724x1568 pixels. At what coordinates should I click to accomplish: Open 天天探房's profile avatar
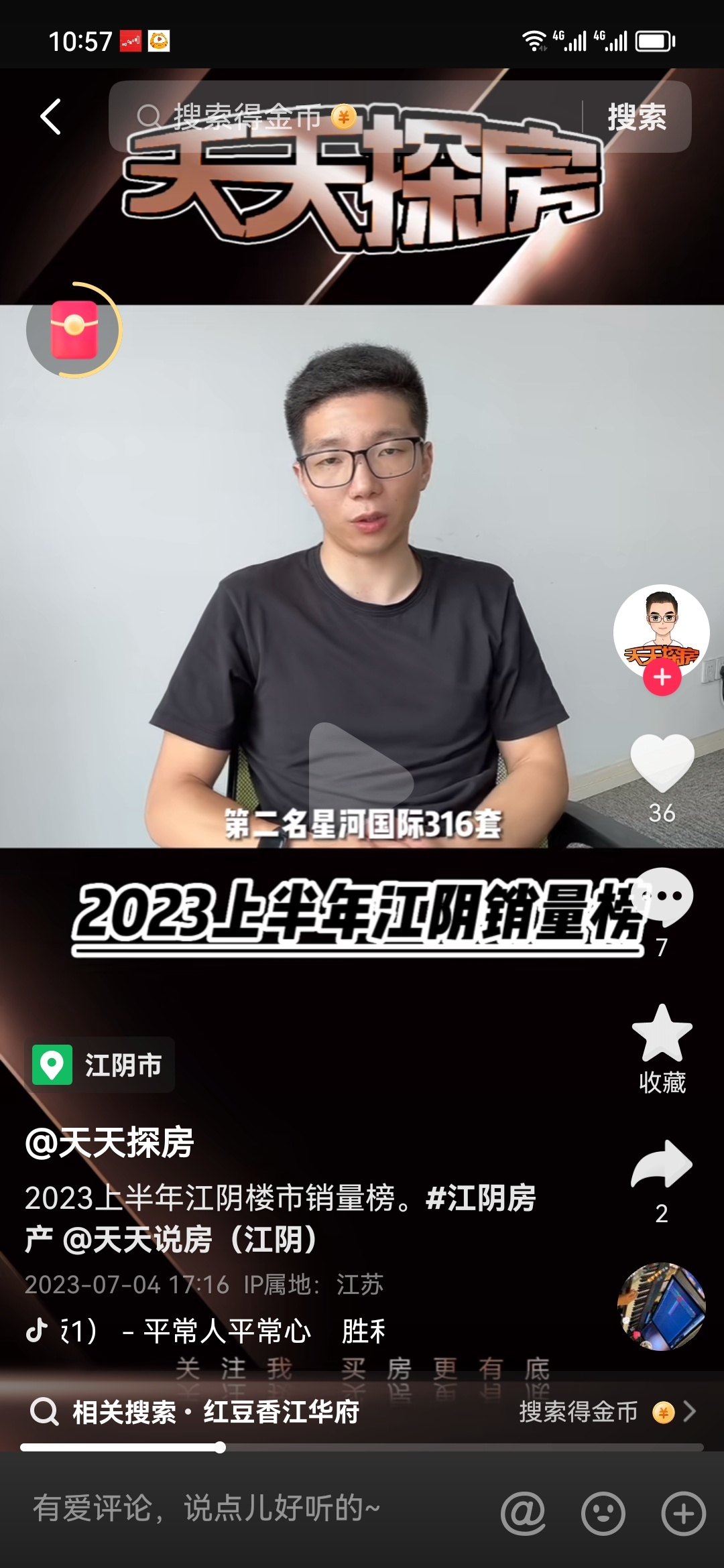tap(661, 630)
